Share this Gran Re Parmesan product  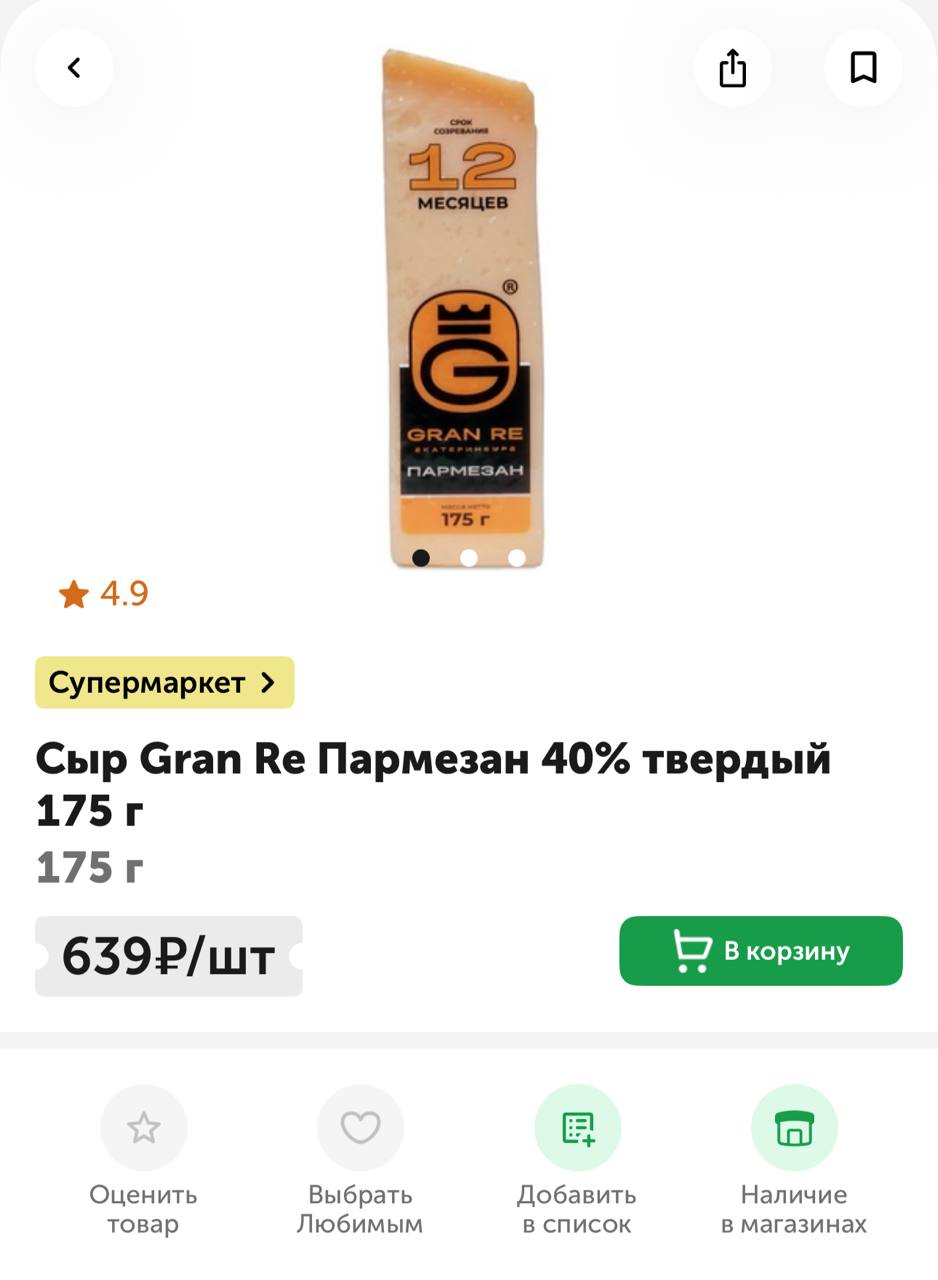click(x=732, y=68)
